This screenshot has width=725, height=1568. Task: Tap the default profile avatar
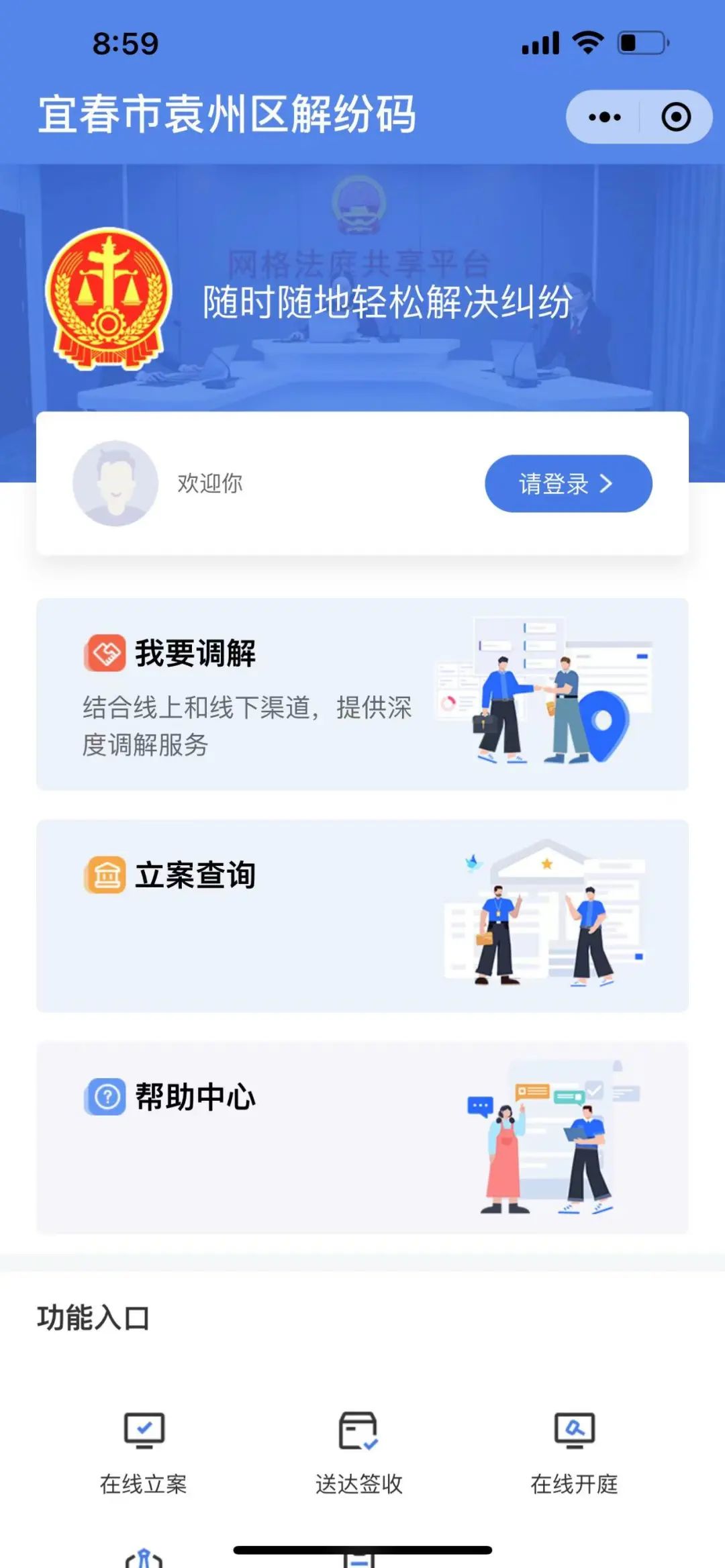tap(115, 483)
